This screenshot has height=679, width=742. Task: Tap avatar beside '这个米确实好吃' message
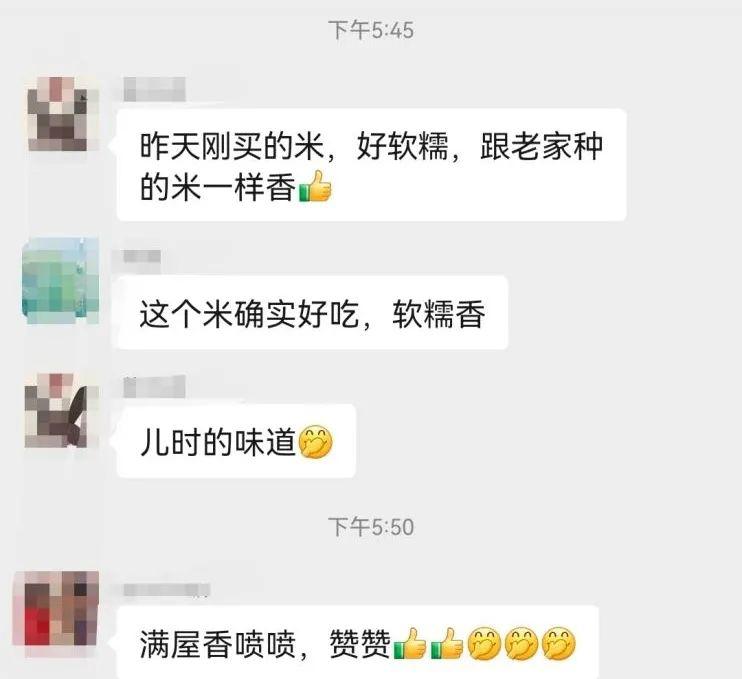click(61, 279)
